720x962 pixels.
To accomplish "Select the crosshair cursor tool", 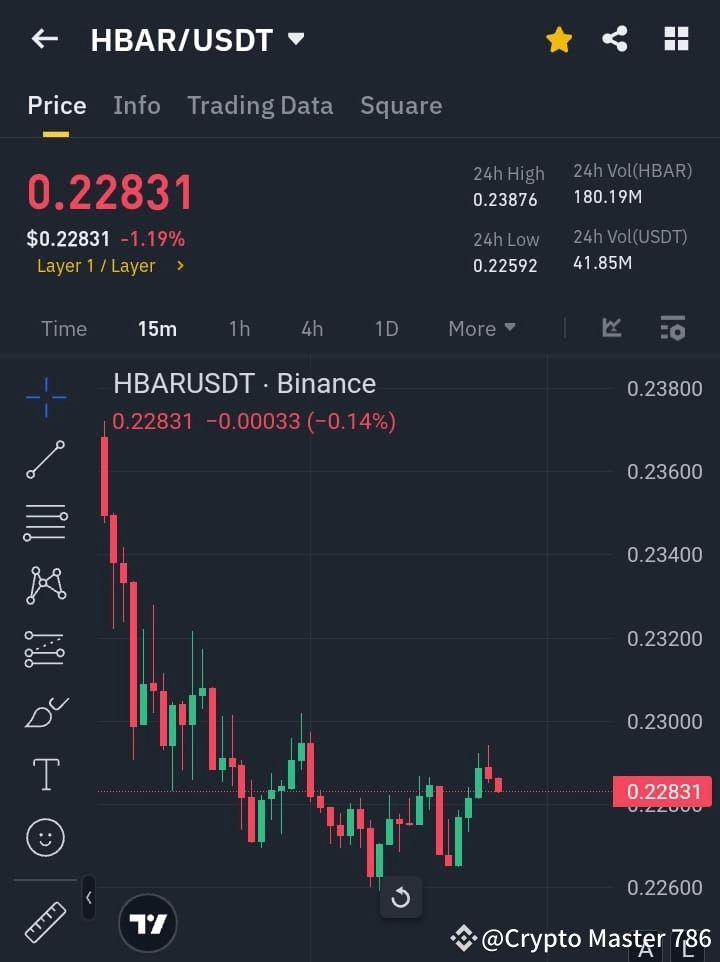I will click(44, 397).
